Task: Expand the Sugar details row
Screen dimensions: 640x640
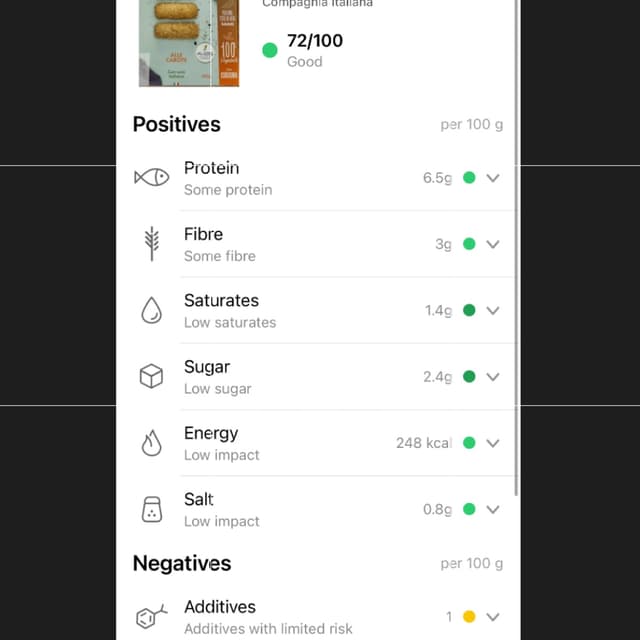Action: click(x=492, y=377)
